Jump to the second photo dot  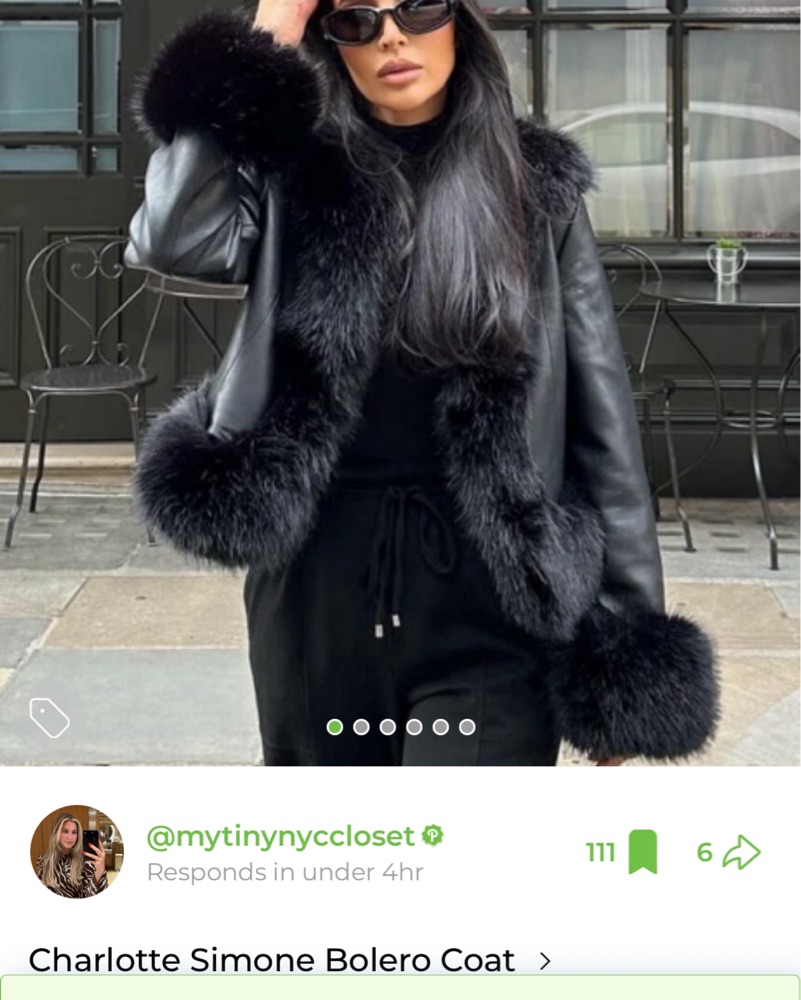click(x=361, y=727)
